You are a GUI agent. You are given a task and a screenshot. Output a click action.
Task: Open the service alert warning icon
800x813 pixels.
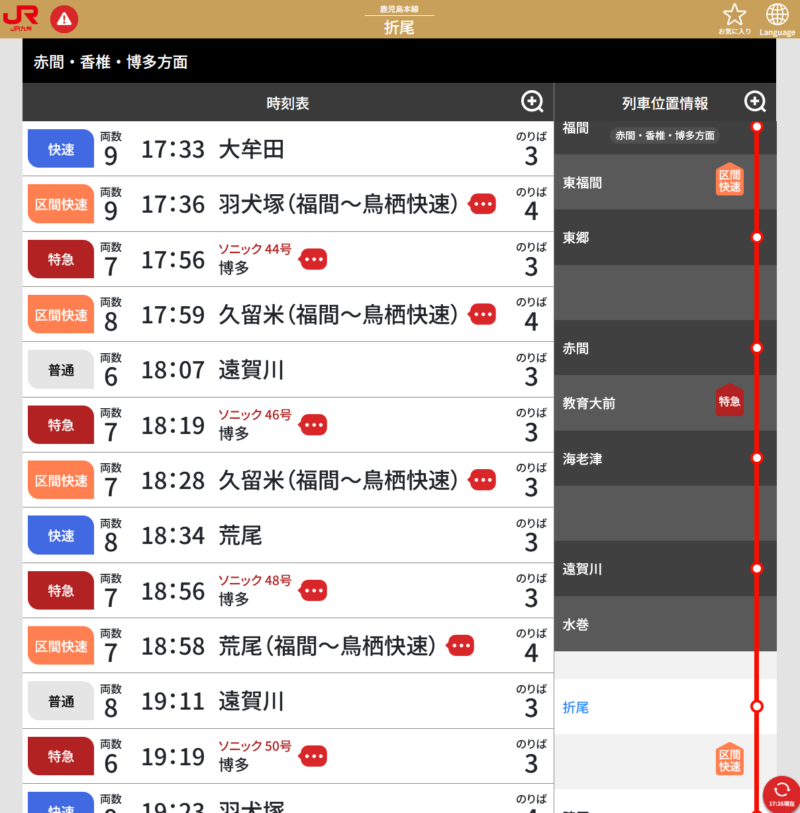[x=65, y=18]
